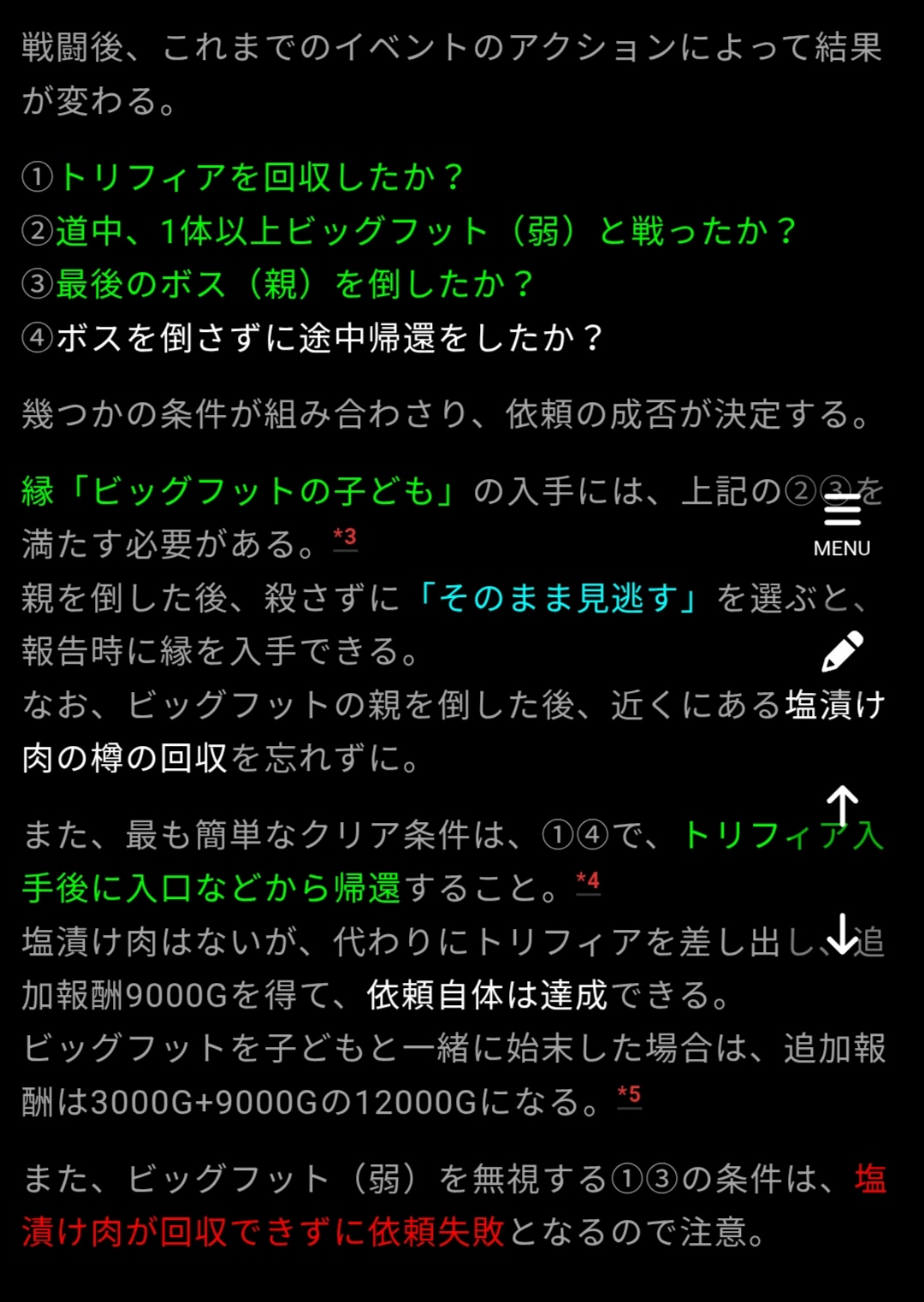This screenshot has height=1302, width=924.
Task: Jump to bottom with the down arrow
Action: pyautogui.click(x=842, y=933)
